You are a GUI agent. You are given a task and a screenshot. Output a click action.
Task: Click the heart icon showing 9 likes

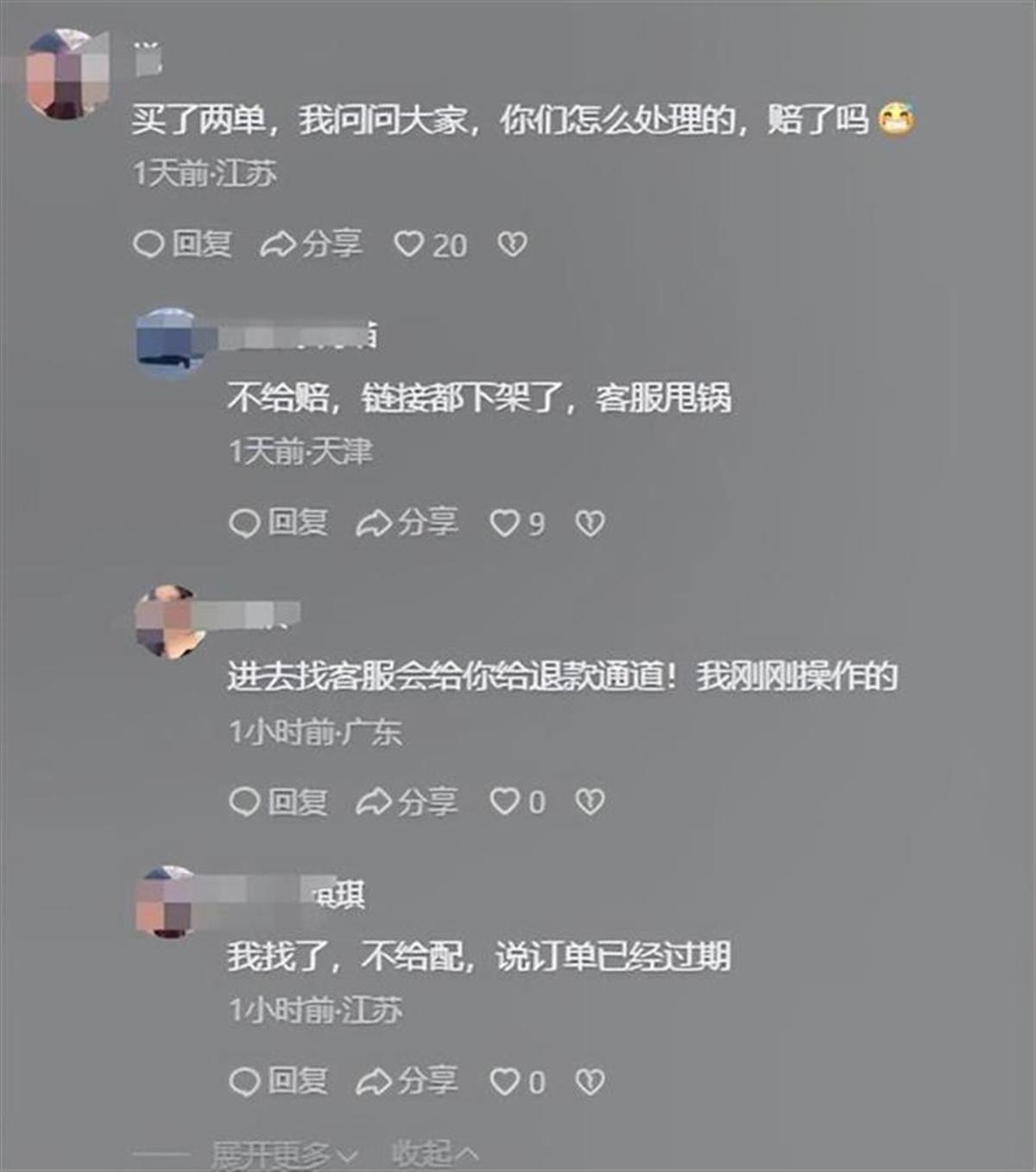[x=505, y=521]
